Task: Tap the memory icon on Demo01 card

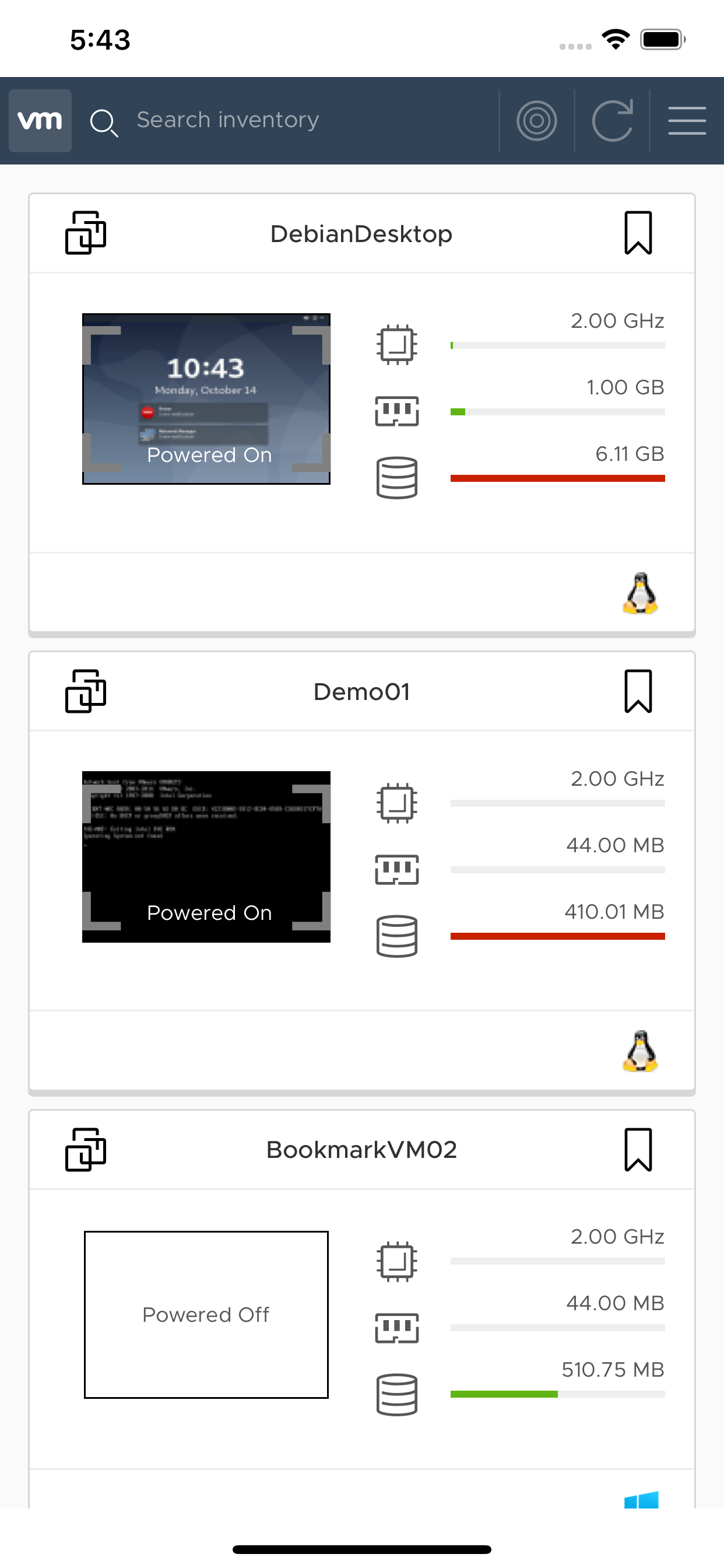Action: [396, 869]
